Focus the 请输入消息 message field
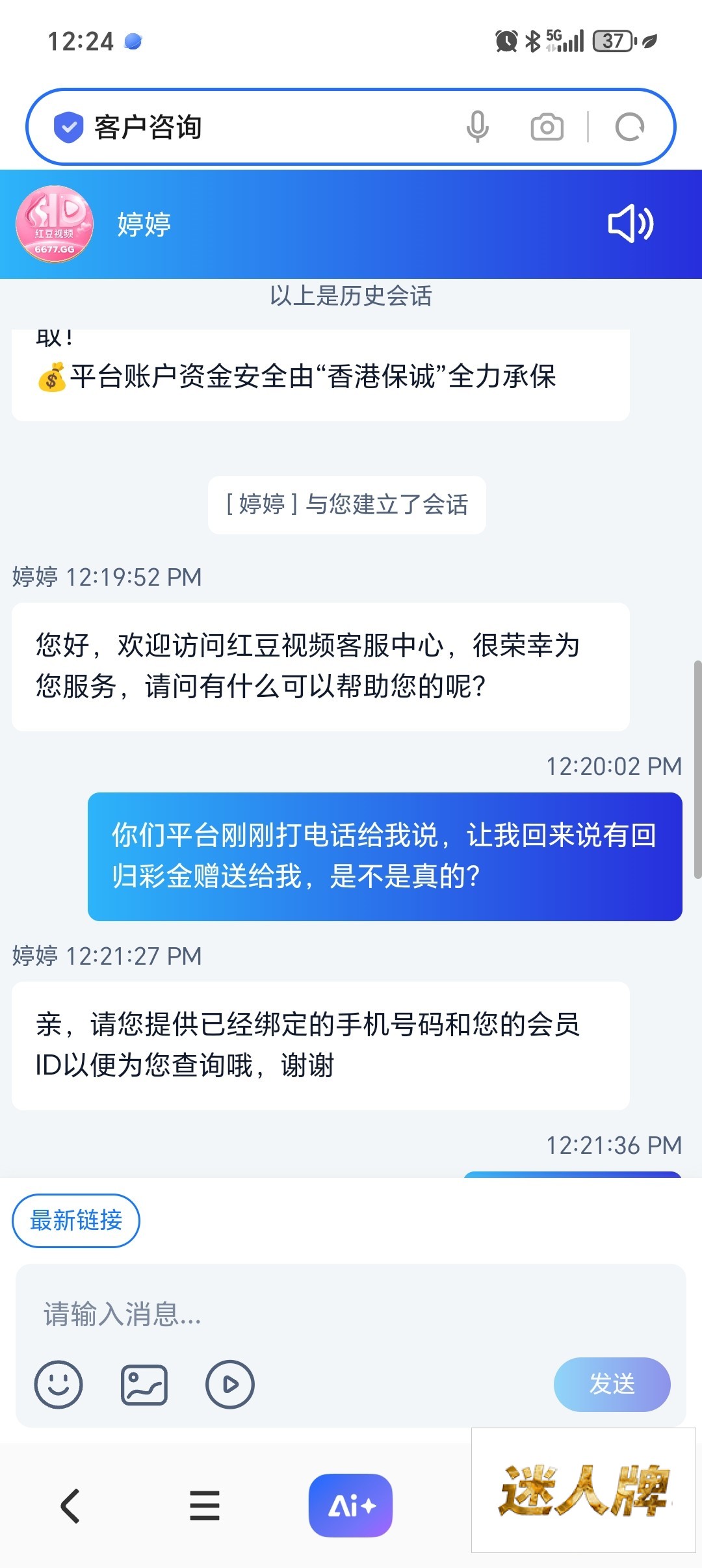Image resolution: width=702 pixels, height=1568 pixels. point(351,1314)
